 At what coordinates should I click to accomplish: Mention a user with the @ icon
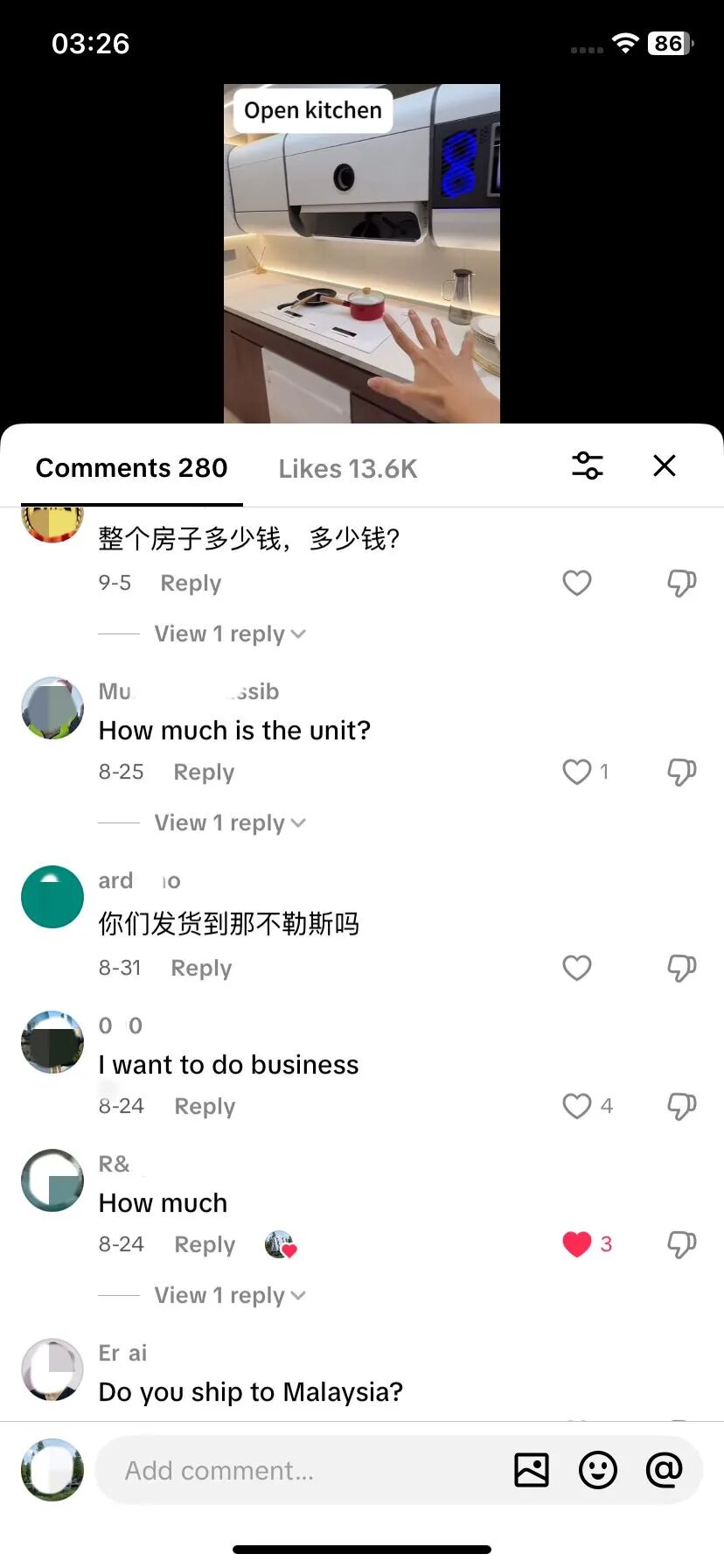pos(664,1470)
